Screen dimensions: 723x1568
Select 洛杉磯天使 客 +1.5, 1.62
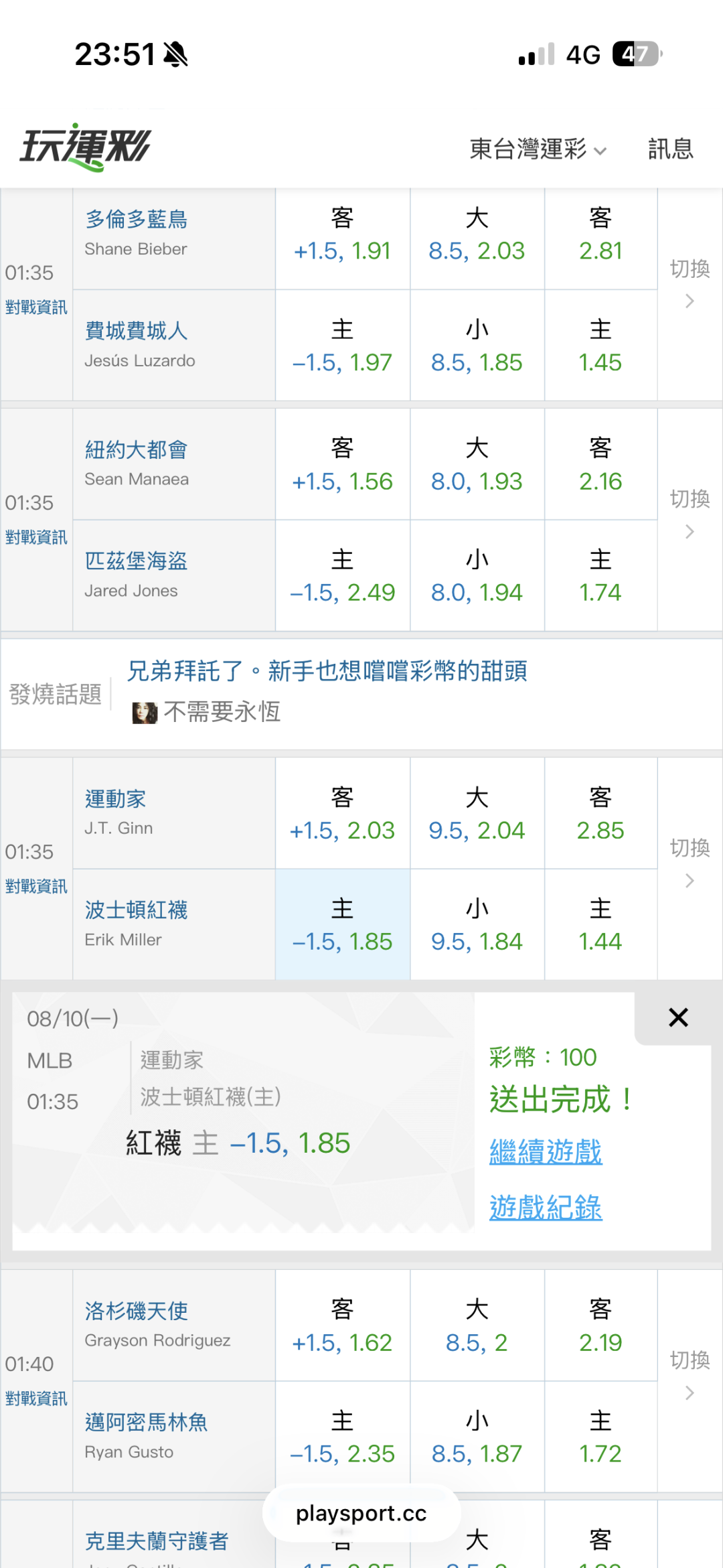[342, 1326]
